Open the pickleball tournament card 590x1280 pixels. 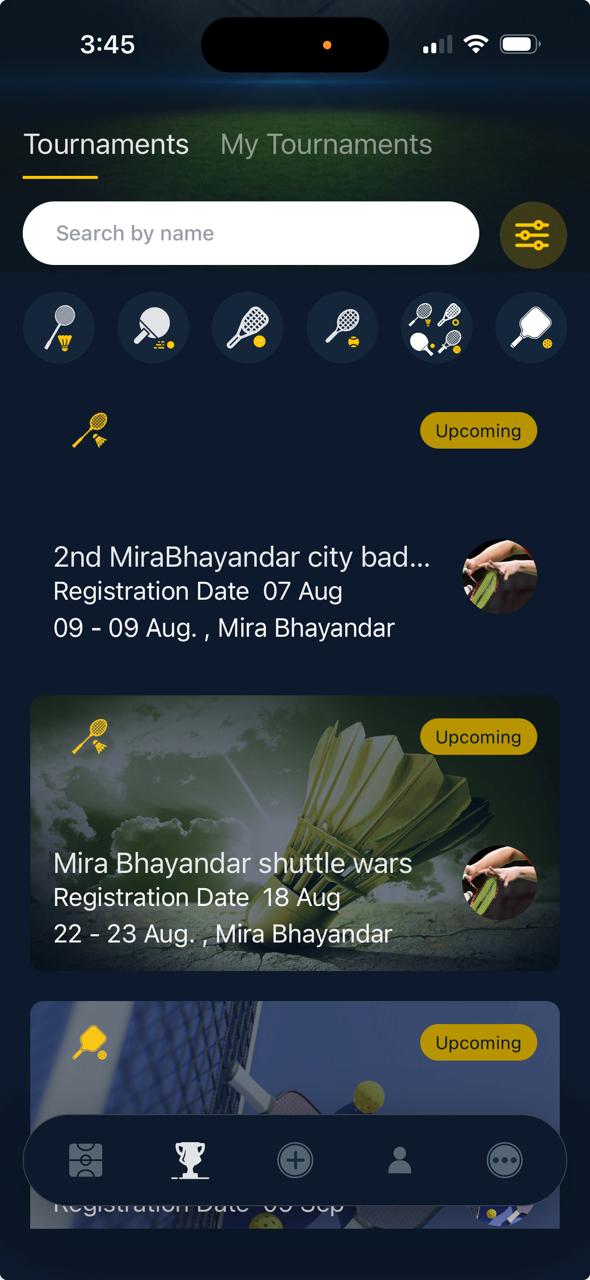[x=295, y=1058]
